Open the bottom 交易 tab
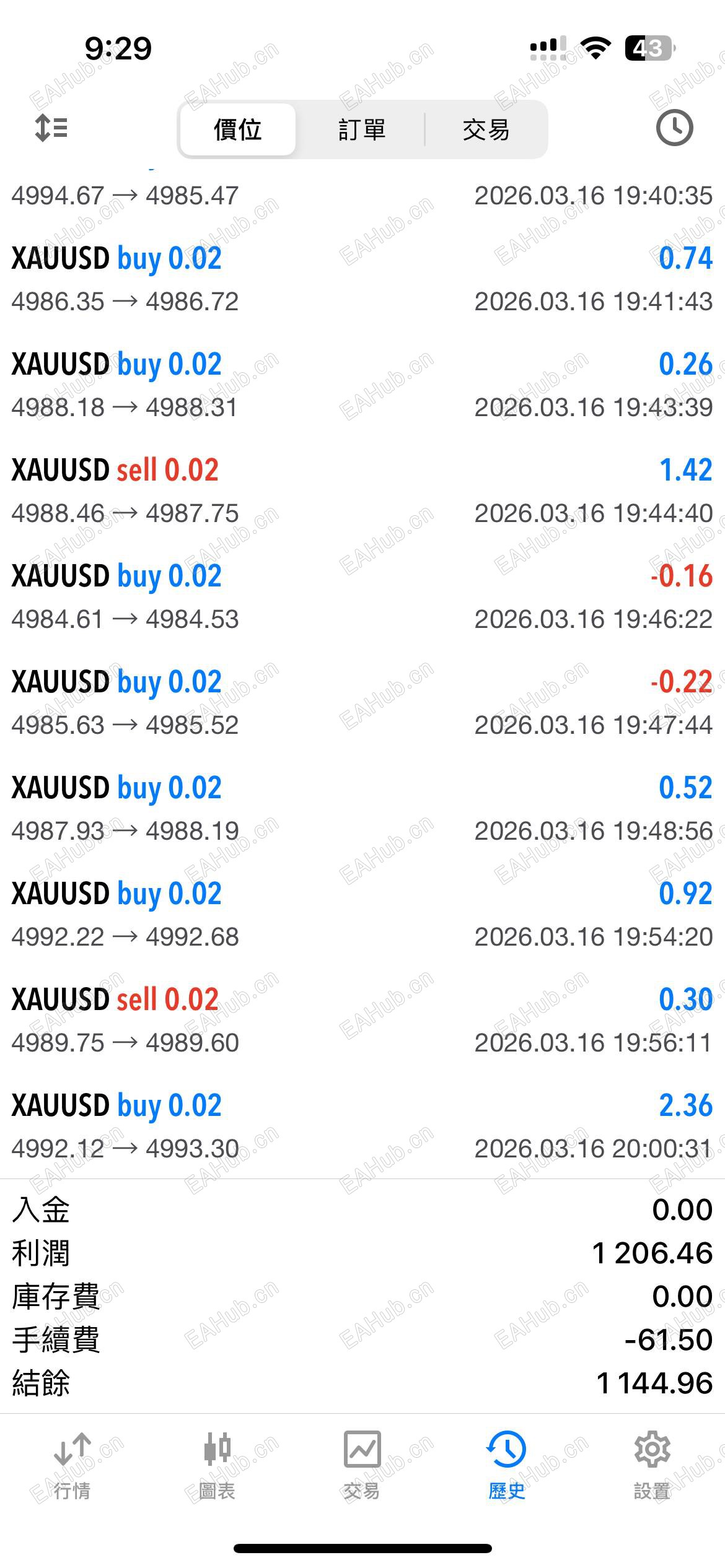Viewport: 725px width, 1568px height. [362, 1466]
